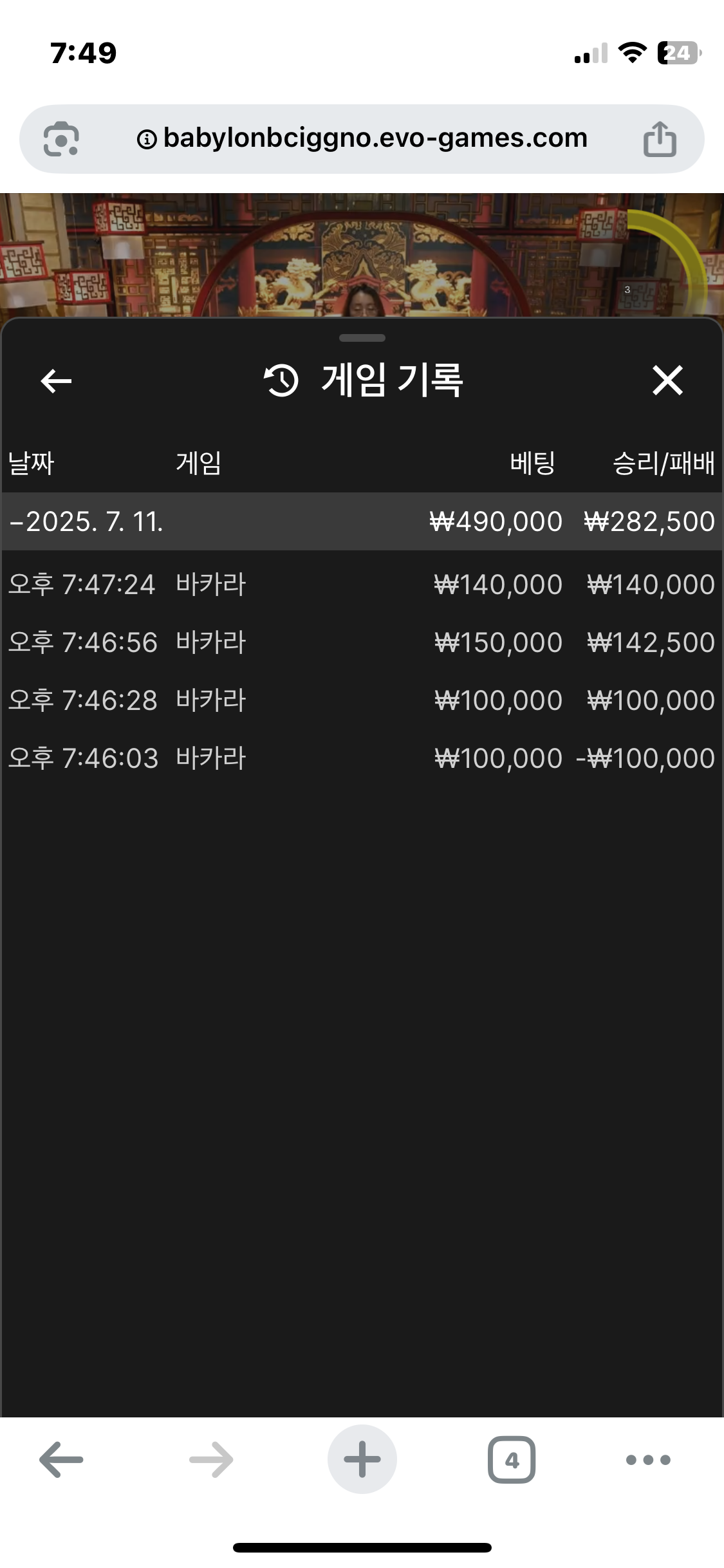Open a new browser tab

362,1459
